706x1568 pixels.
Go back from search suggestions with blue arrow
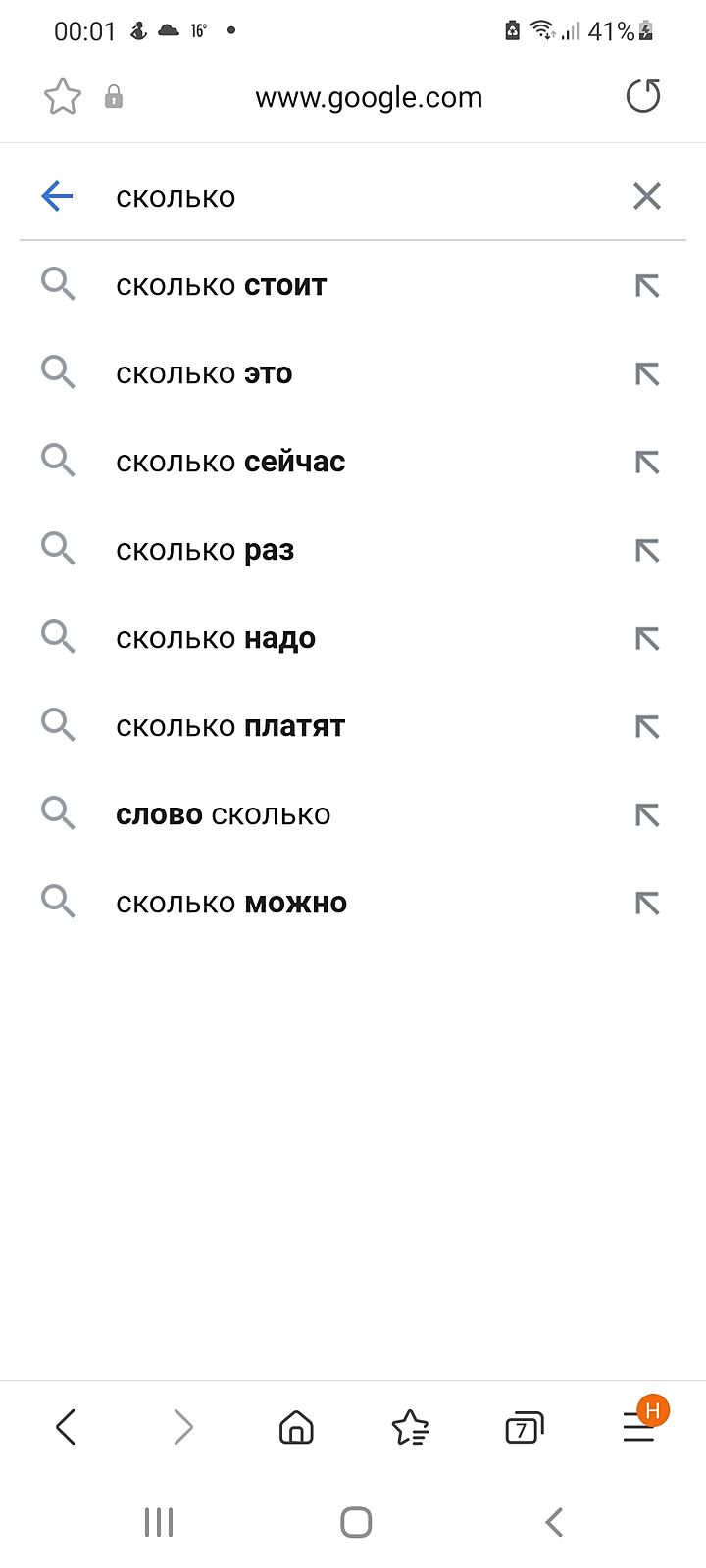[58, 197]
